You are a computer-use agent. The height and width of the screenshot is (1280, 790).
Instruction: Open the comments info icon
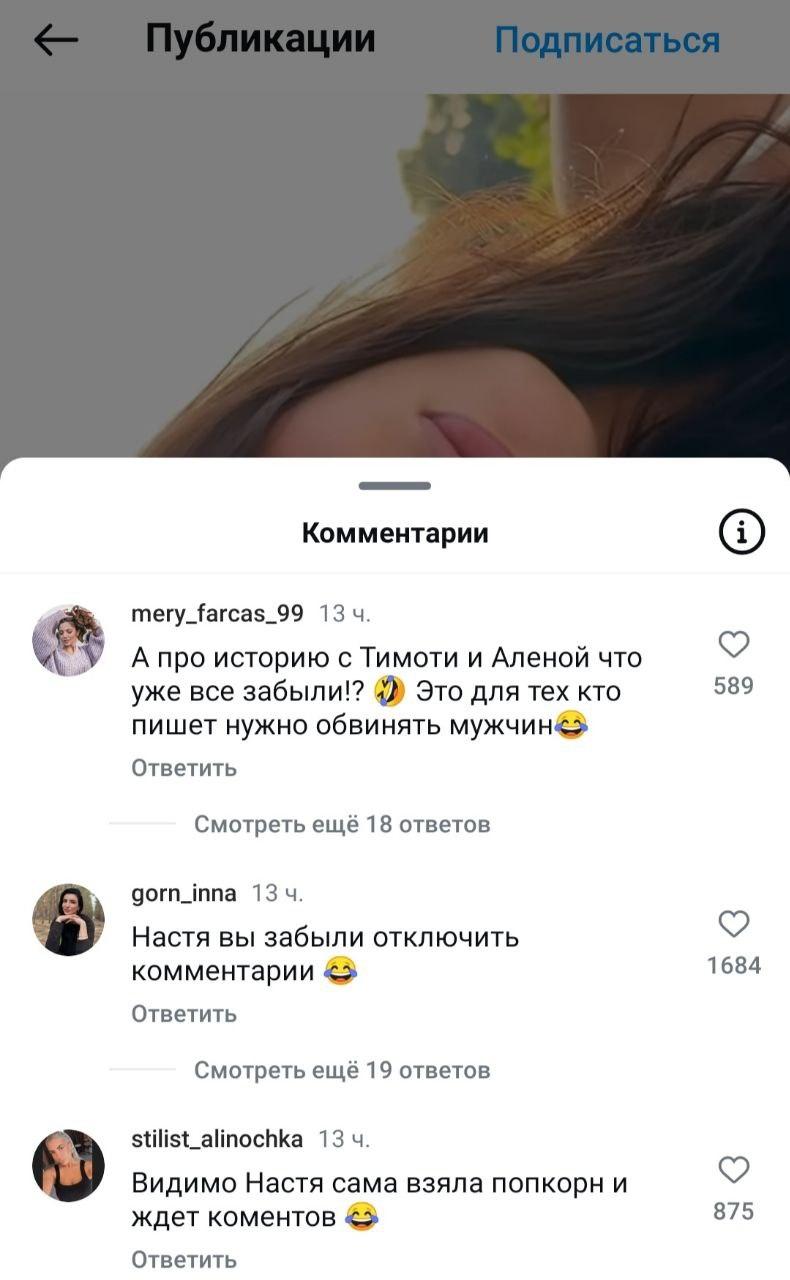click(742, 533)
